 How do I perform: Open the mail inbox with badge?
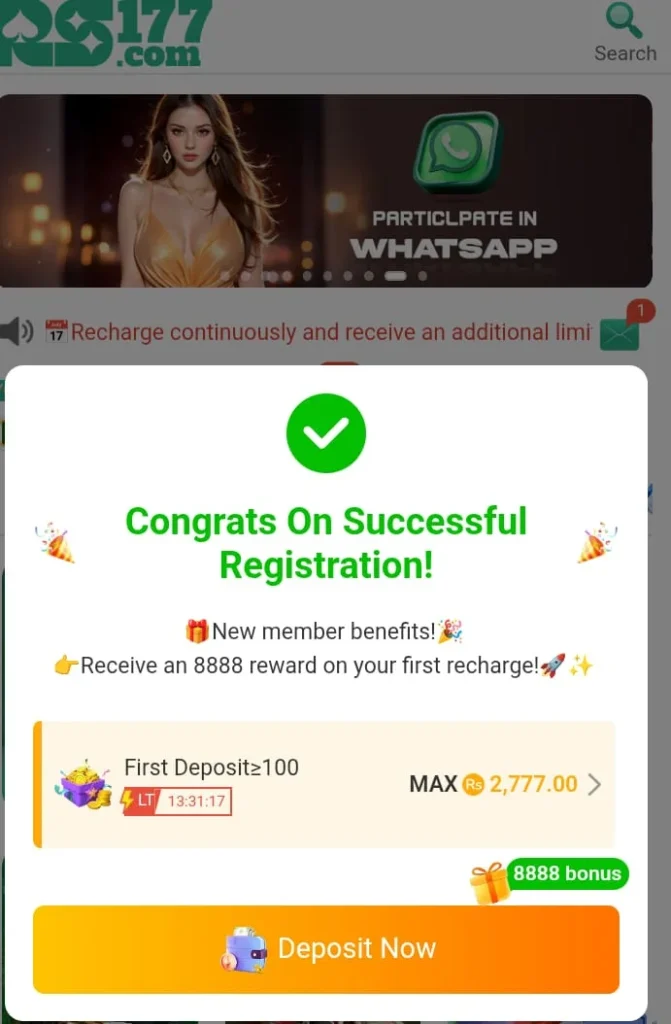tap(620, 334)
